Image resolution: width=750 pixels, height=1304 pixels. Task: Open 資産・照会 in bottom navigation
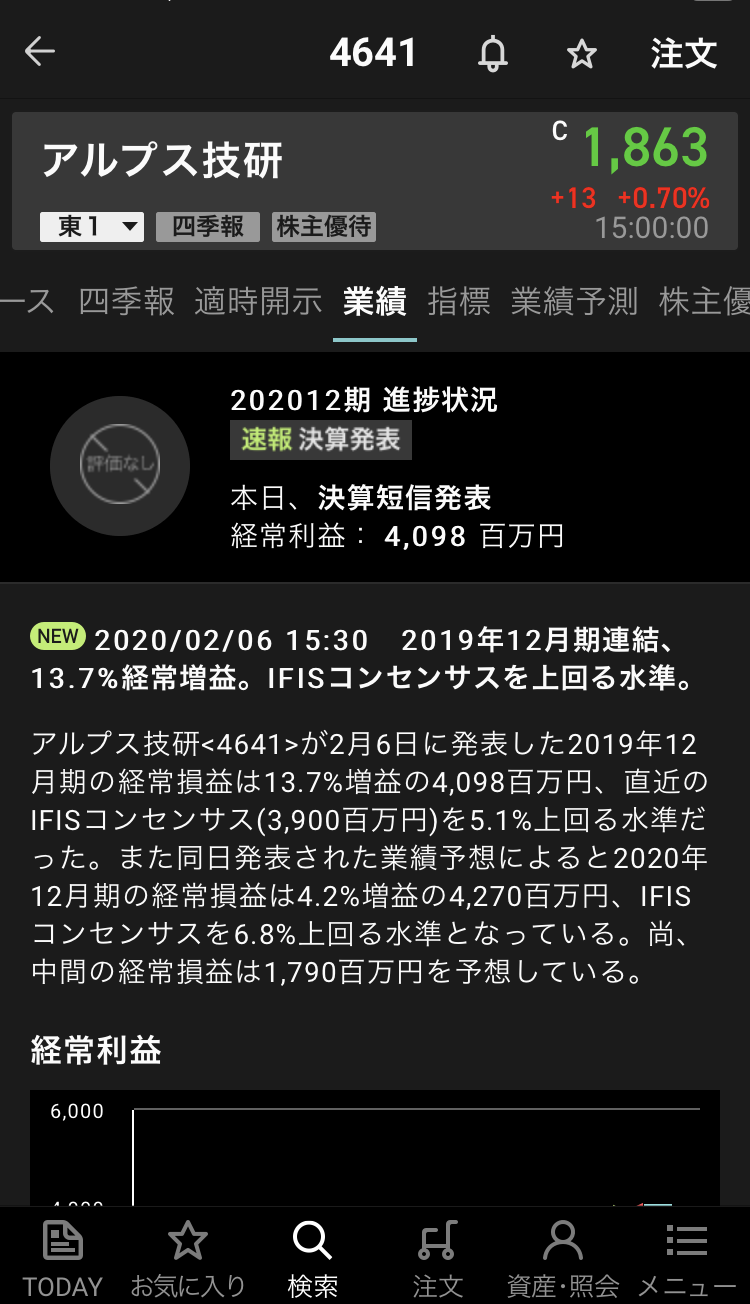(563, 1258)
